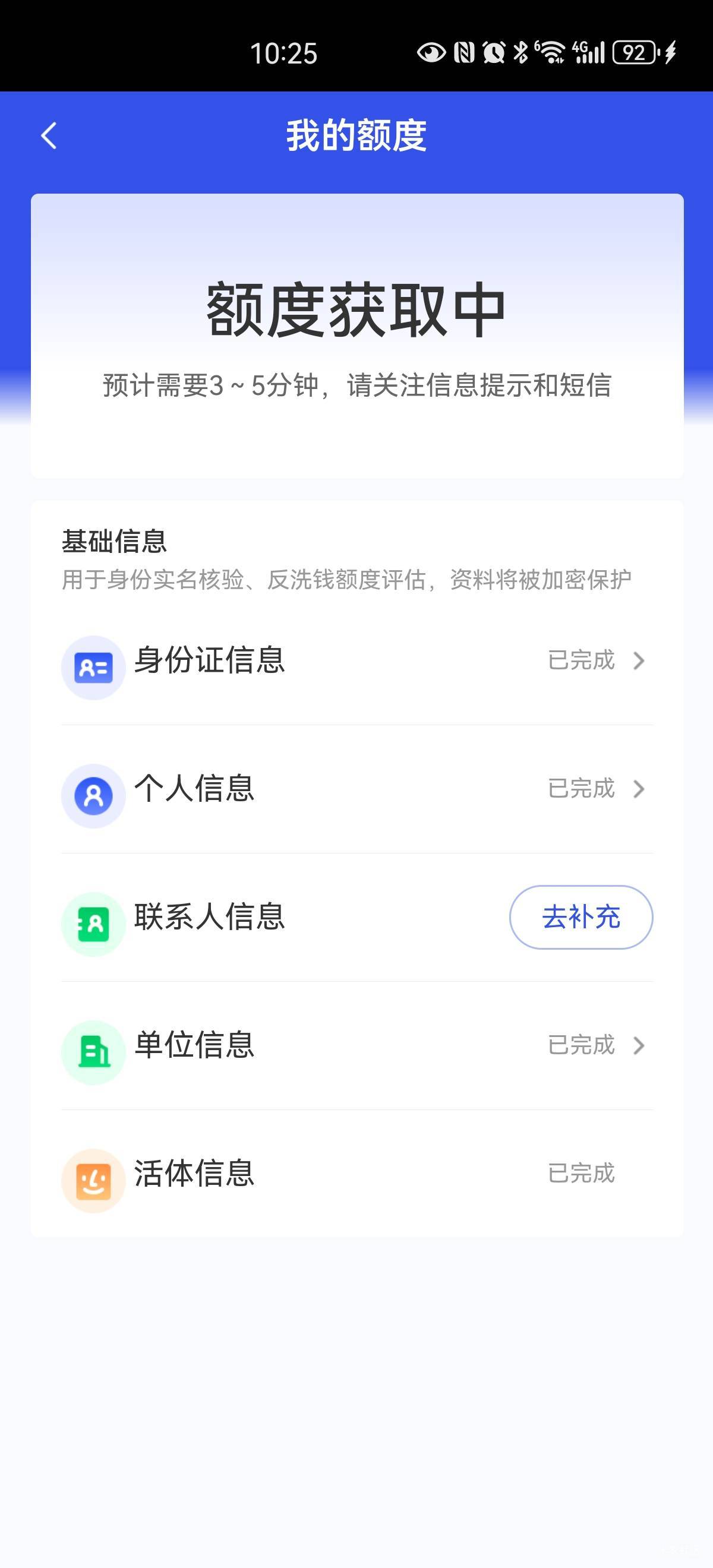This screenshot has height=1568, width=713.
Task: Open the 个人信息 row
Action: click(x=357, y=789)
